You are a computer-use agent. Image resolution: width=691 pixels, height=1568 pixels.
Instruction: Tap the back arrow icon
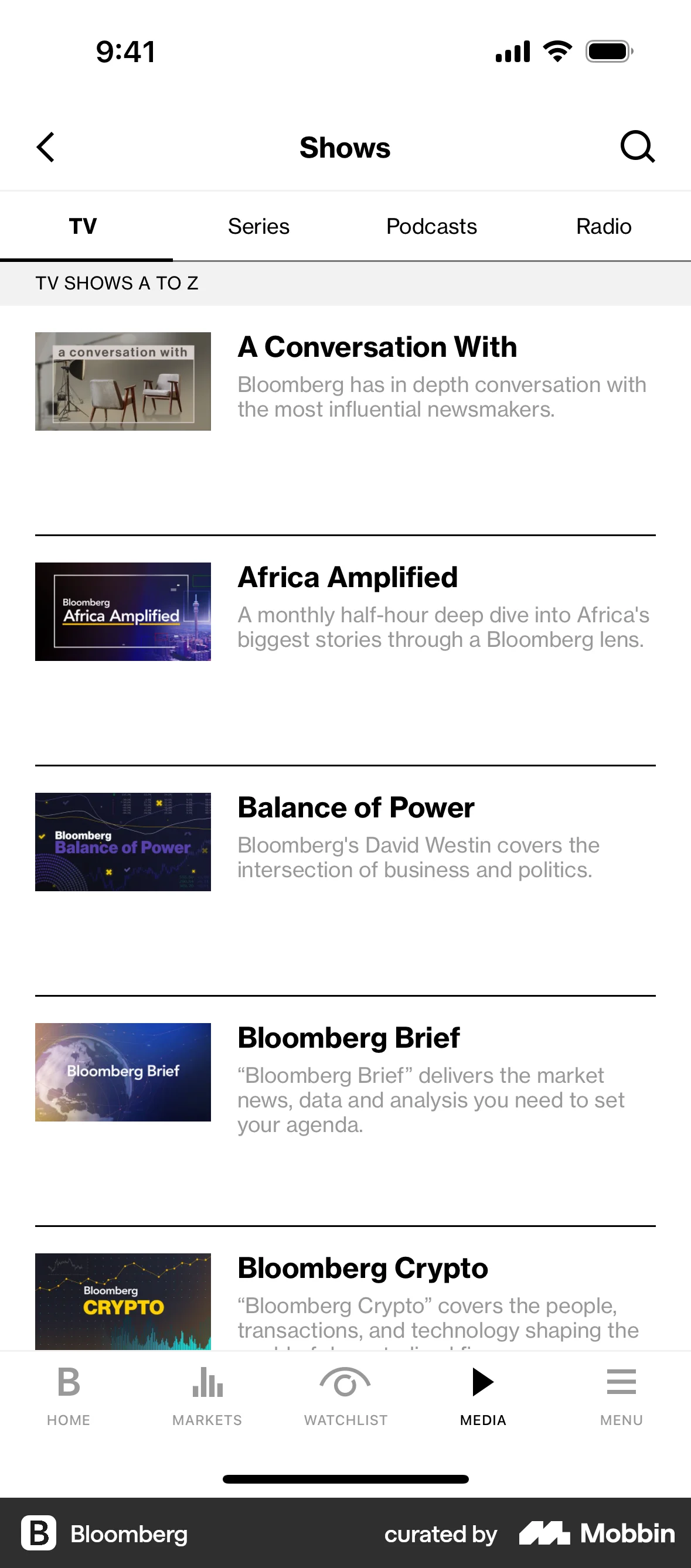[45, 146]
